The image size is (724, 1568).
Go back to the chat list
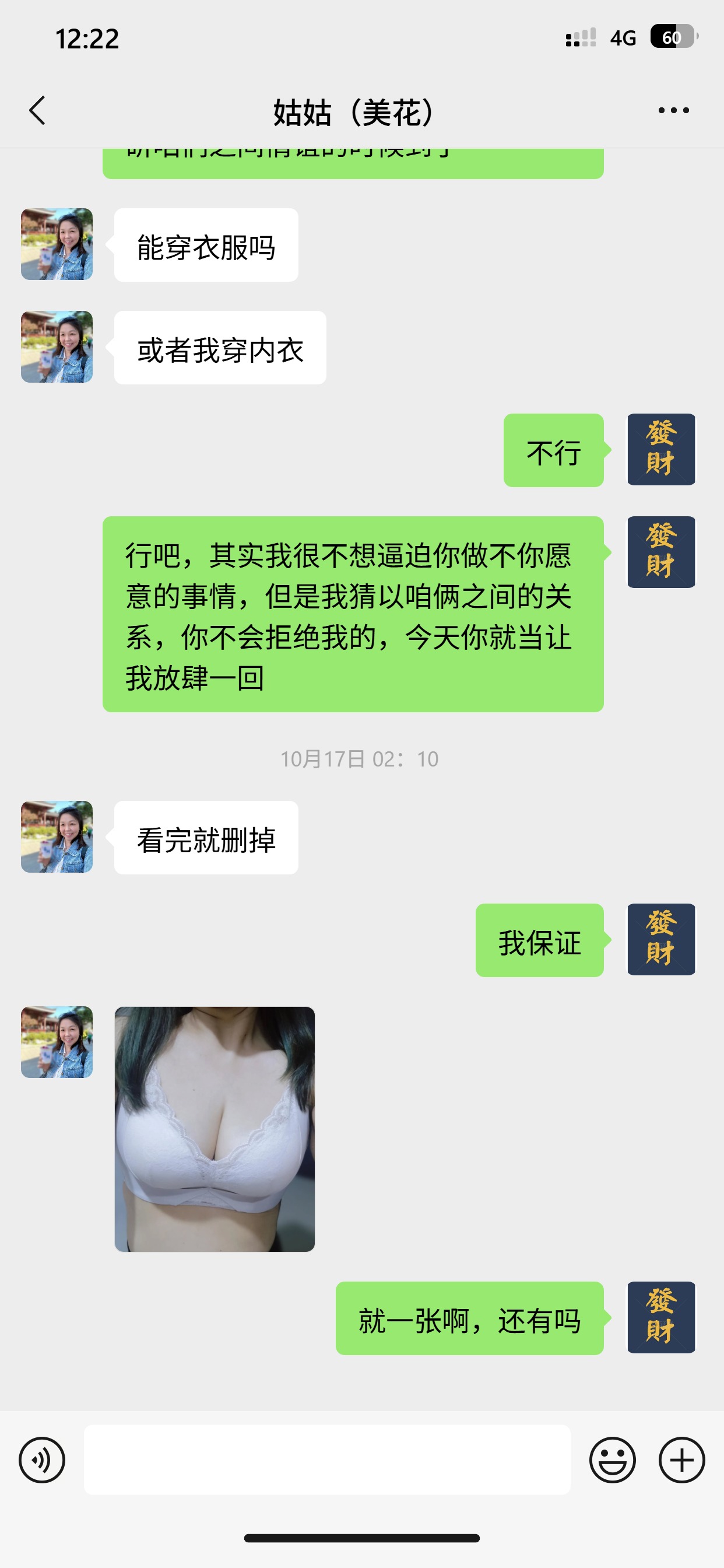[38, 111]
